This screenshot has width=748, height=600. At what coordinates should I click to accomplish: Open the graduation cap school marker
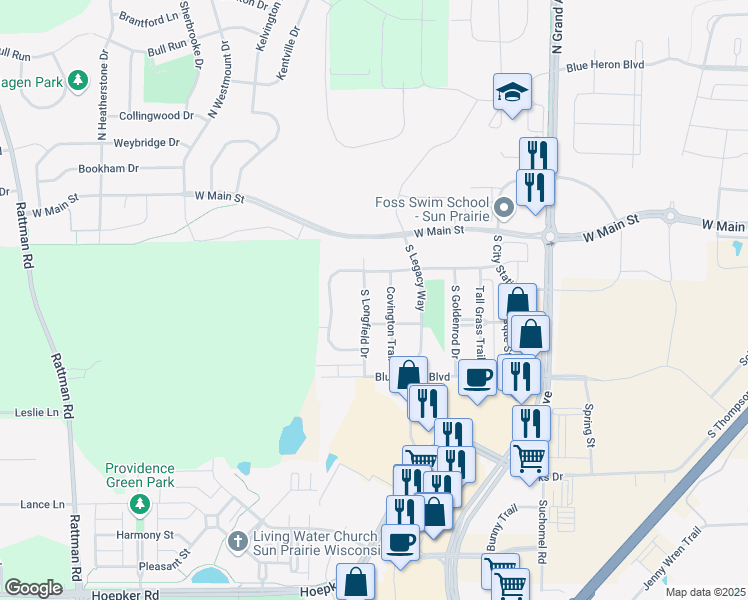[x=512, y=94]
